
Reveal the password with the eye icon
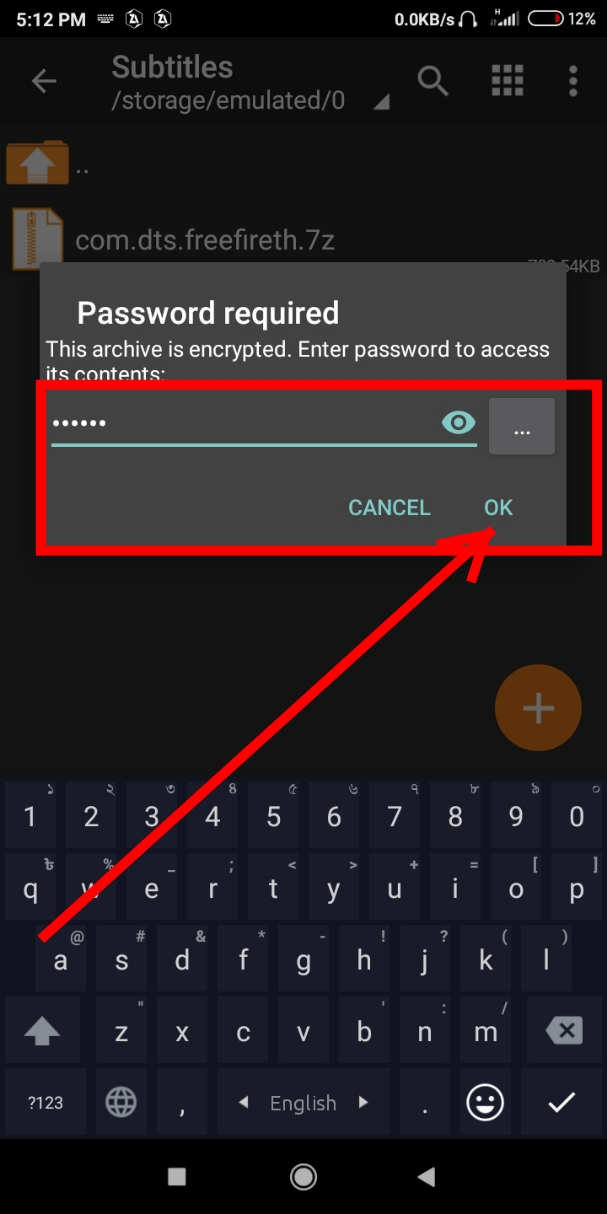[x=458, y=423]
